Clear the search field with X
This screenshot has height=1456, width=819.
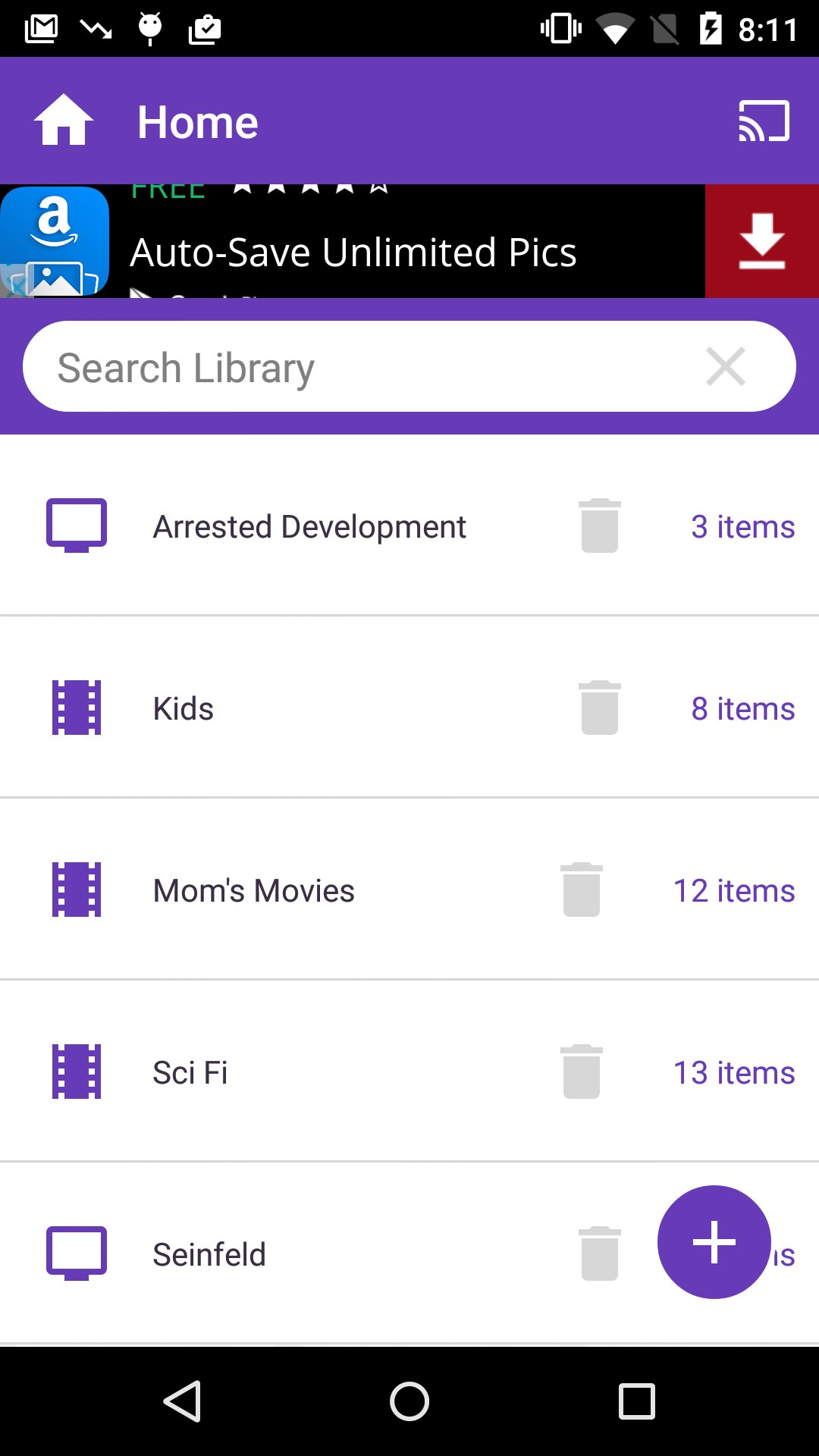coord(726,367)
